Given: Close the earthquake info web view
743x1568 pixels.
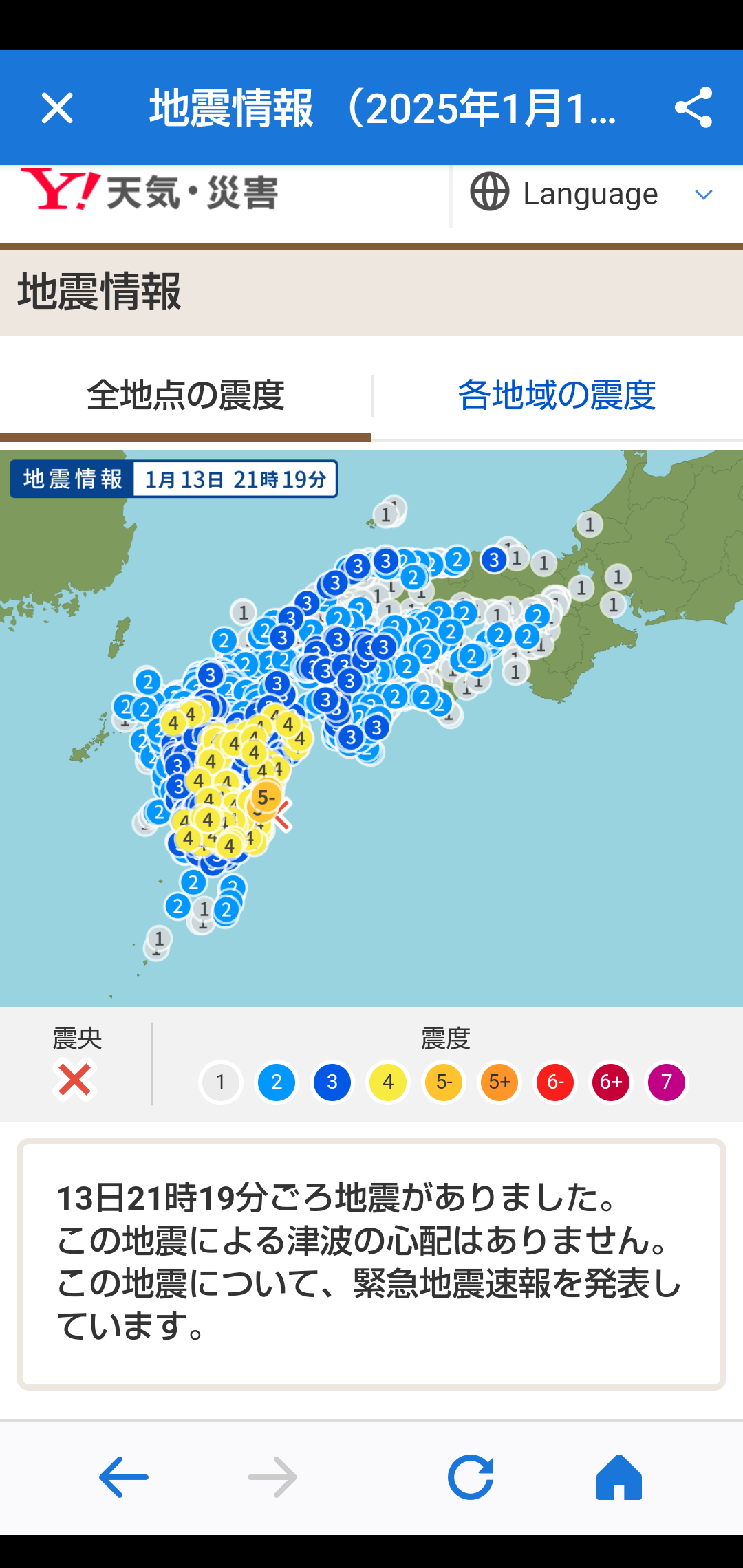Looking at the screenshot, I should pyautogui.click(x=57, y=108).
